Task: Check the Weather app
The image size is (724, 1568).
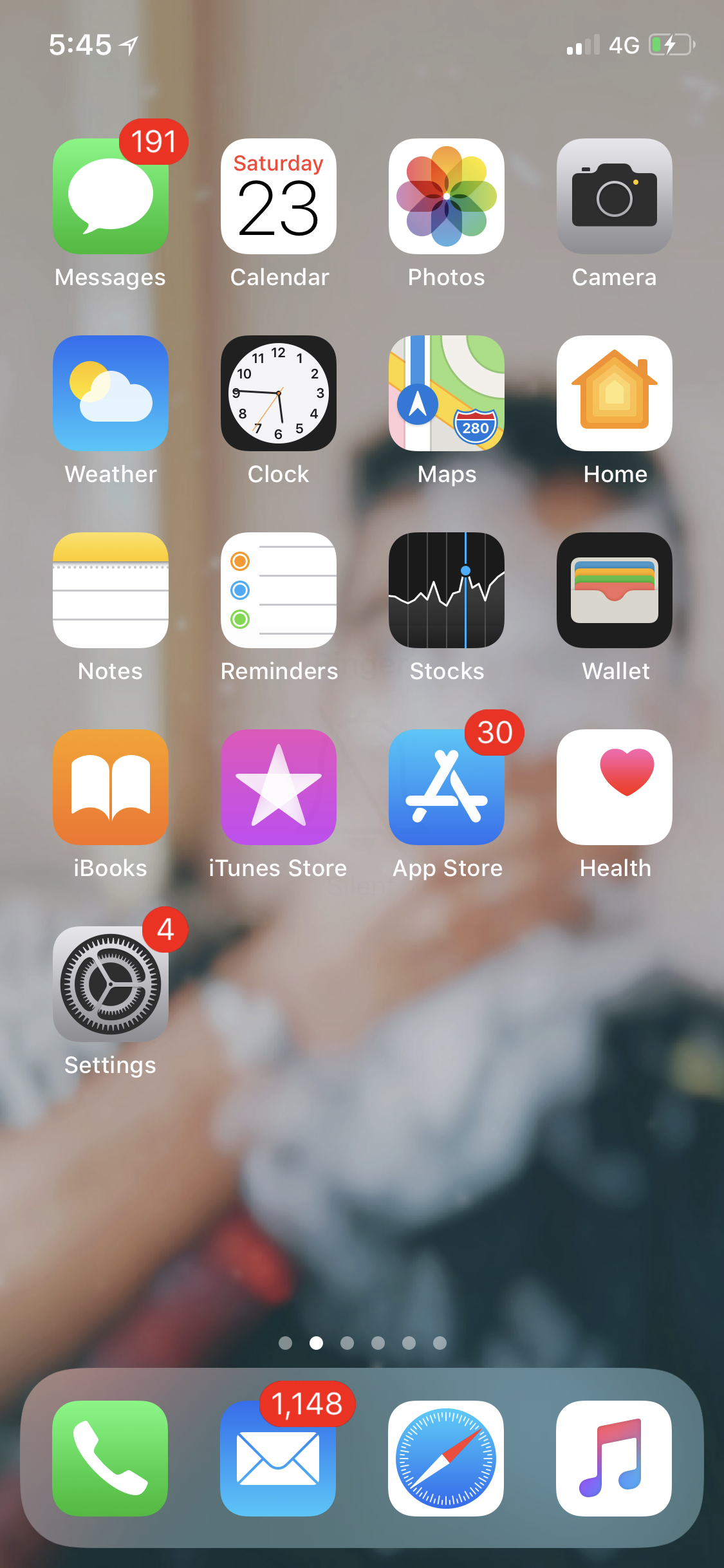Action: coord(111,393)
